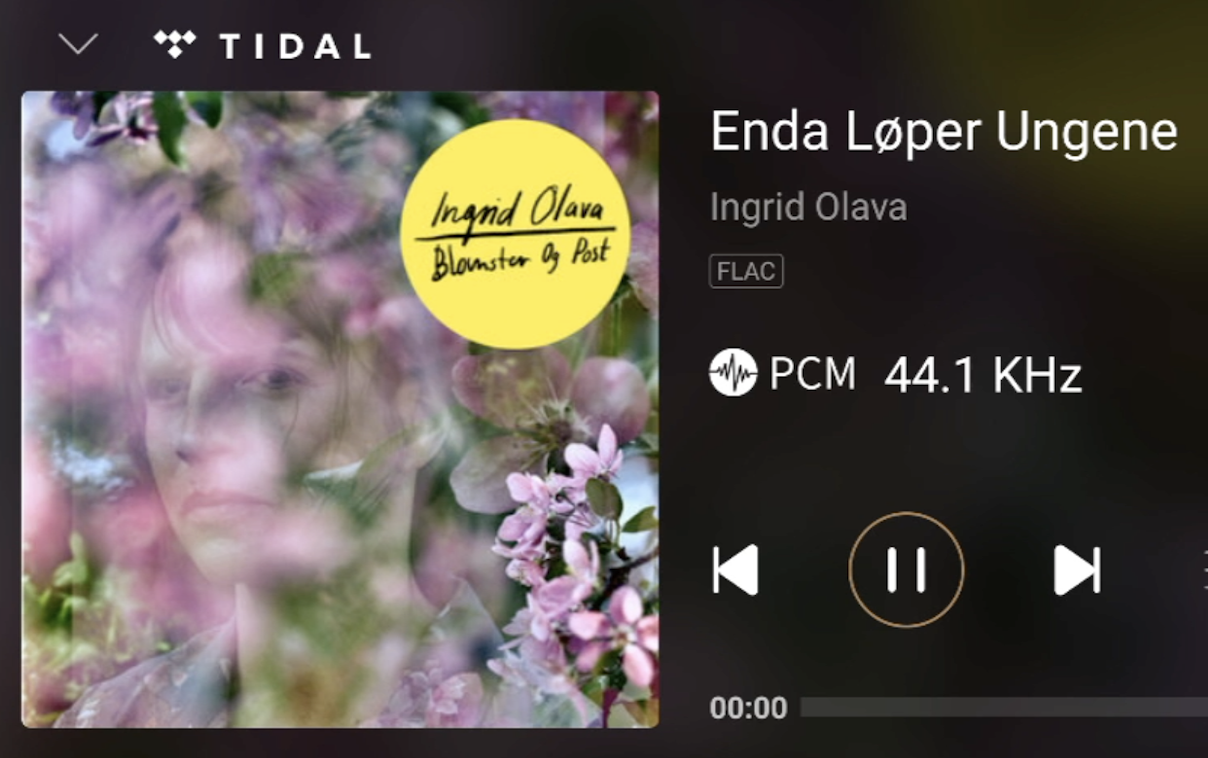Screen dimensions: 1208x758
Task: Open the Blomster Og Post album artwork
Action: click(x=340, y=409)
